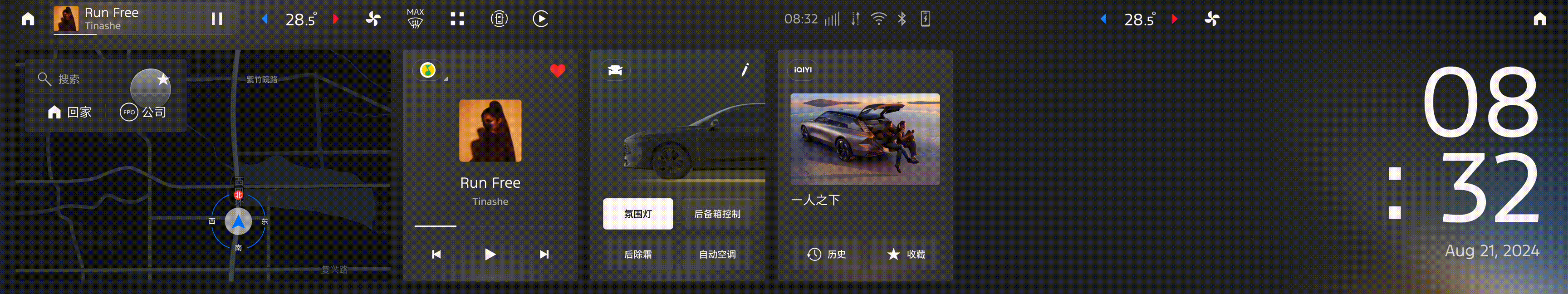The width and height of the screenshot is (1568, 294).
Task: Raise the driver temperature with red arrow
Action: [335, 19]
